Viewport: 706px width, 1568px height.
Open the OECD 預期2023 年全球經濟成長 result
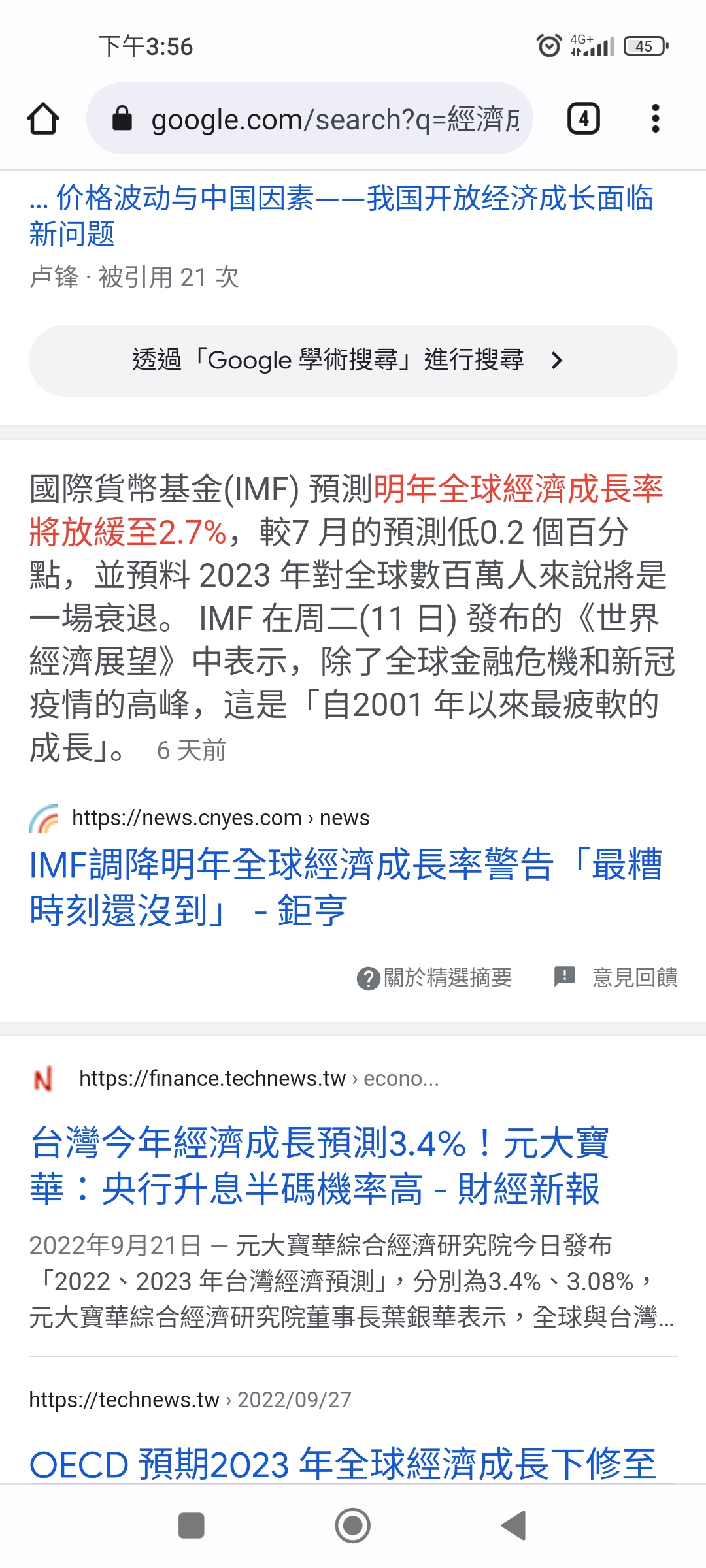tap(343, 1463)
